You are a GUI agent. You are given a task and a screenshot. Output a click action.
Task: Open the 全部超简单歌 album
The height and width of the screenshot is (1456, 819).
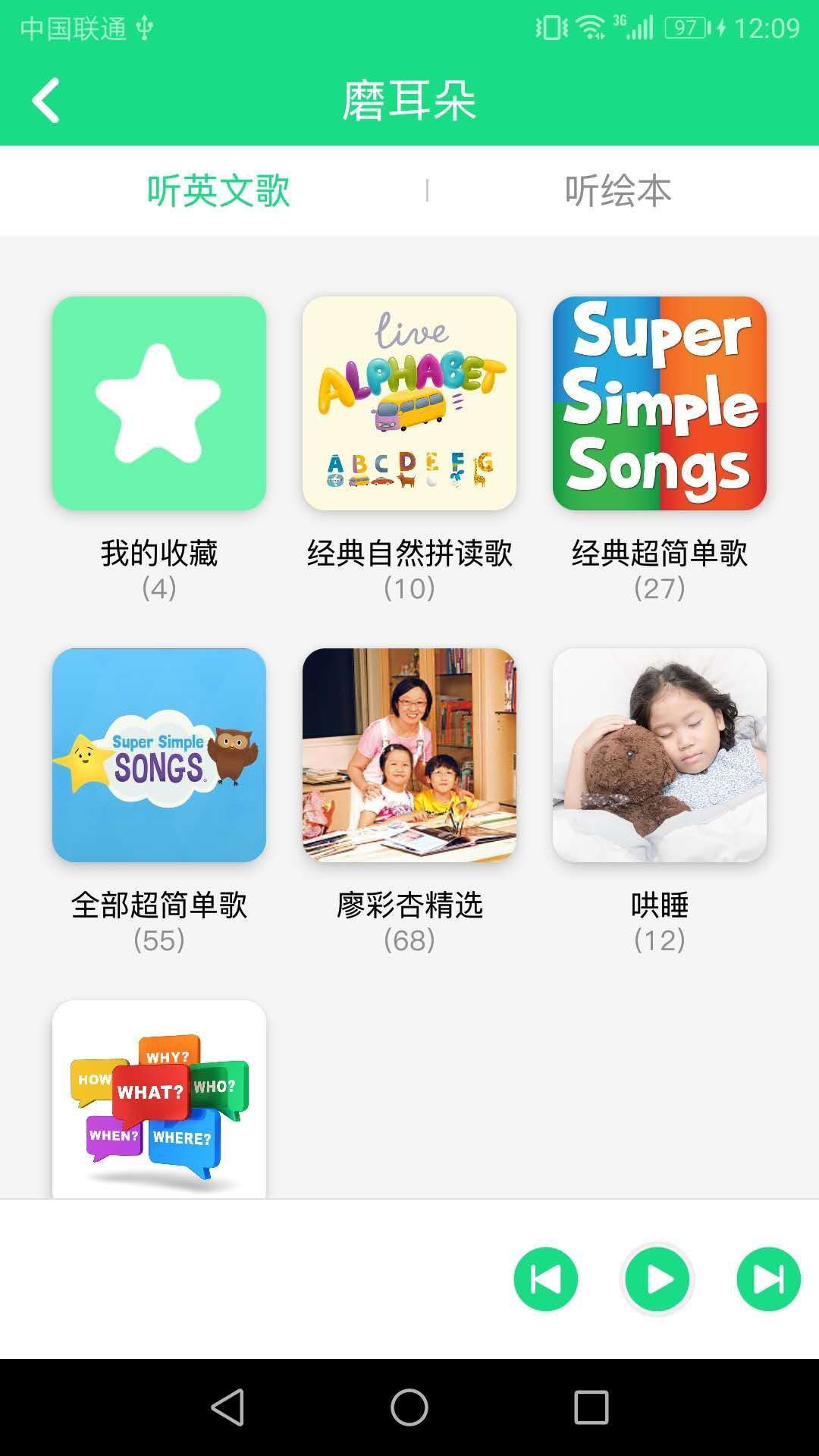(x=159, y=755)
